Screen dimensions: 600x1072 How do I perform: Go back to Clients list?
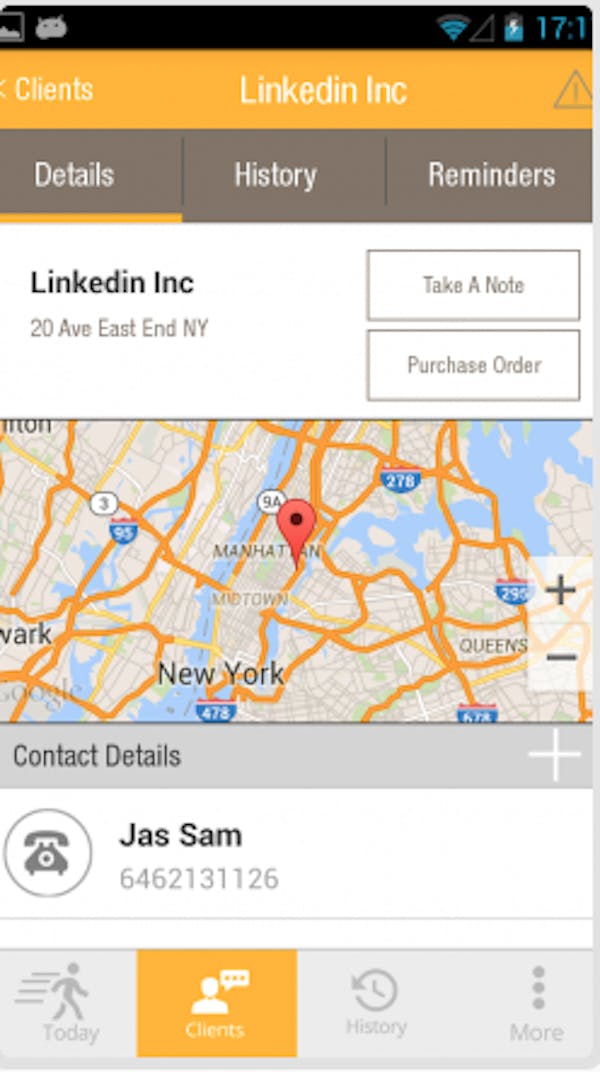(46, 90)
